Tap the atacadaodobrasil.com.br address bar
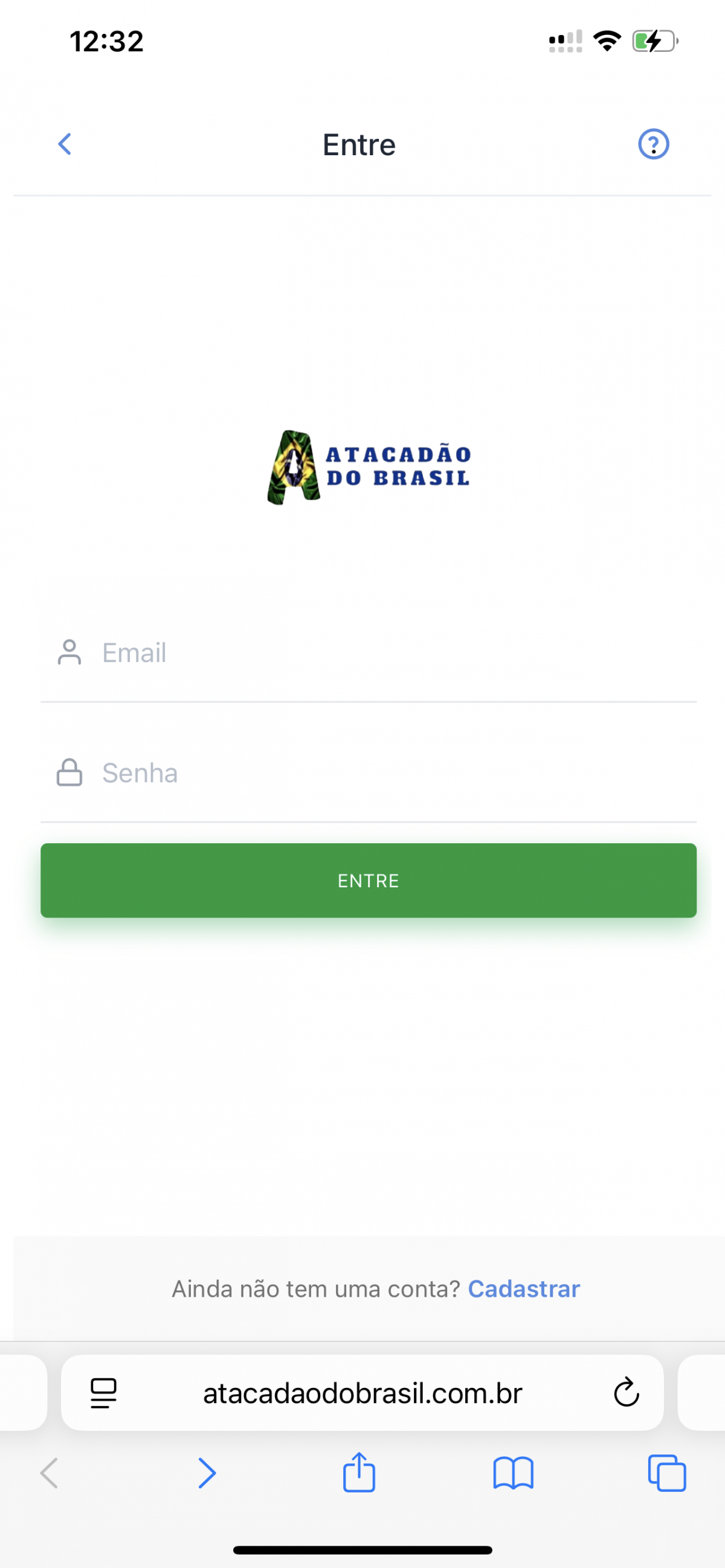Viewport: 725px width, 1568px height. click(x=362, y=1394)
